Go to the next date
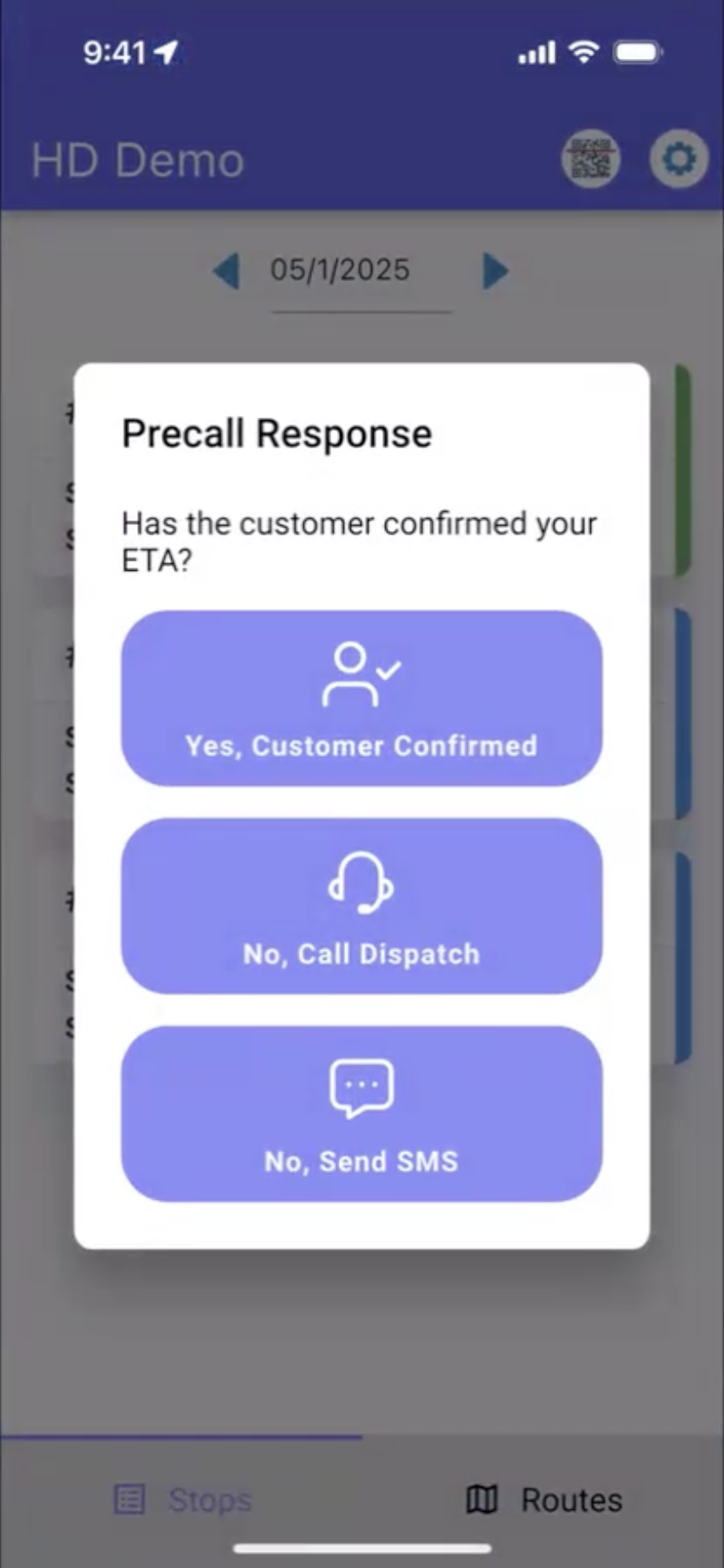The height and width of the screenshot is (1568, 724). [x=495, y=271]
